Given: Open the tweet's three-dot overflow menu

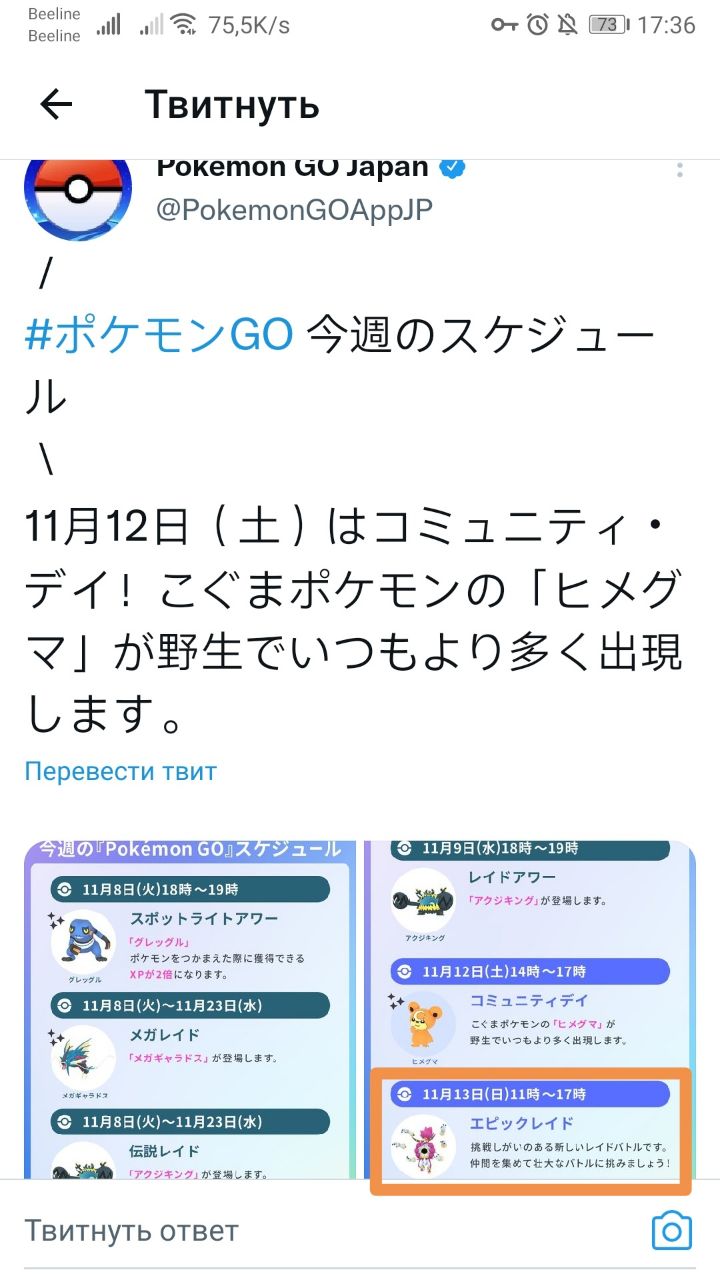Looking at the screenshot, I should [x=680, y=171].
